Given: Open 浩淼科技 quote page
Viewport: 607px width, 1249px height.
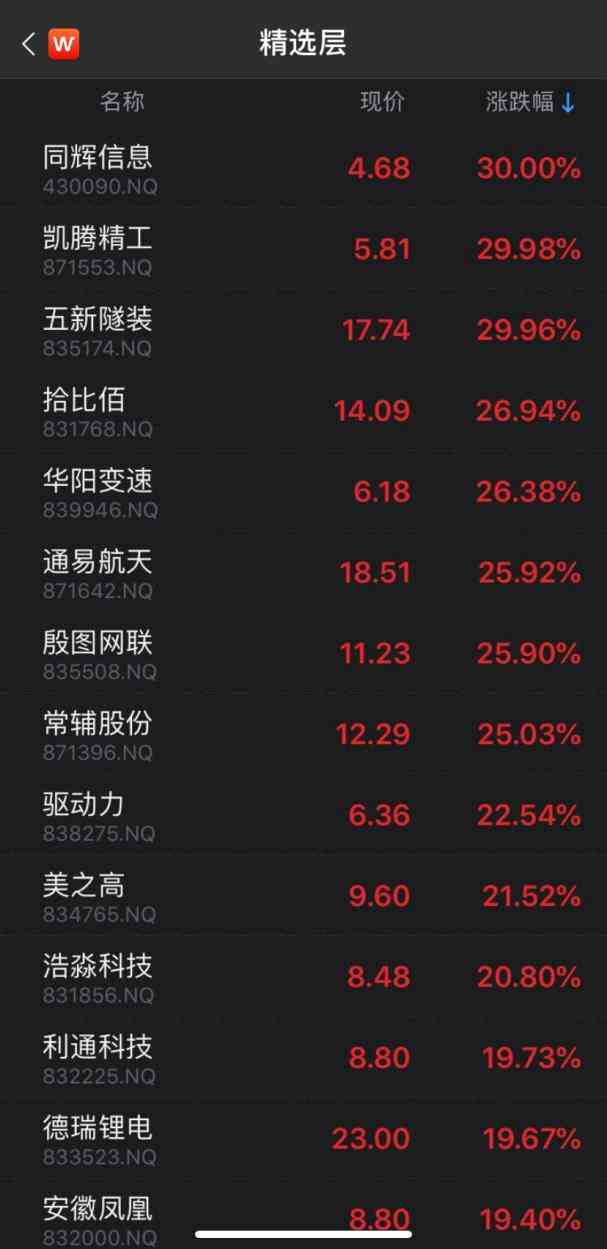Looking at the screenshot, I should click(x=98, y=977).
